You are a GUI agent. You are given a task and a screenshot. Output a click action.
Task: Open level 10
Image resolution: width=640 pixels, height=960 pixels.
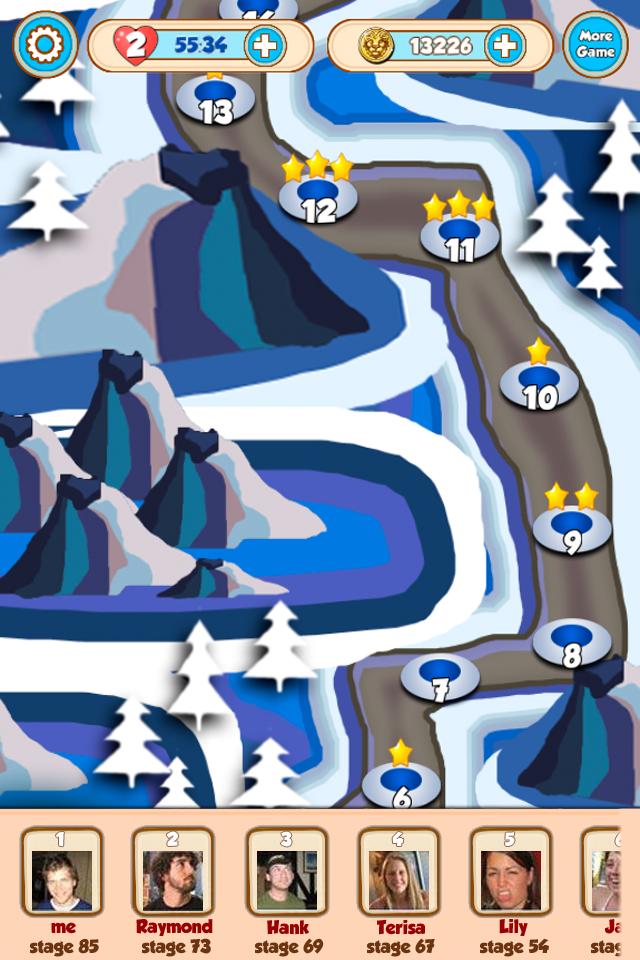pyautogui.click(x=539, y=385)
